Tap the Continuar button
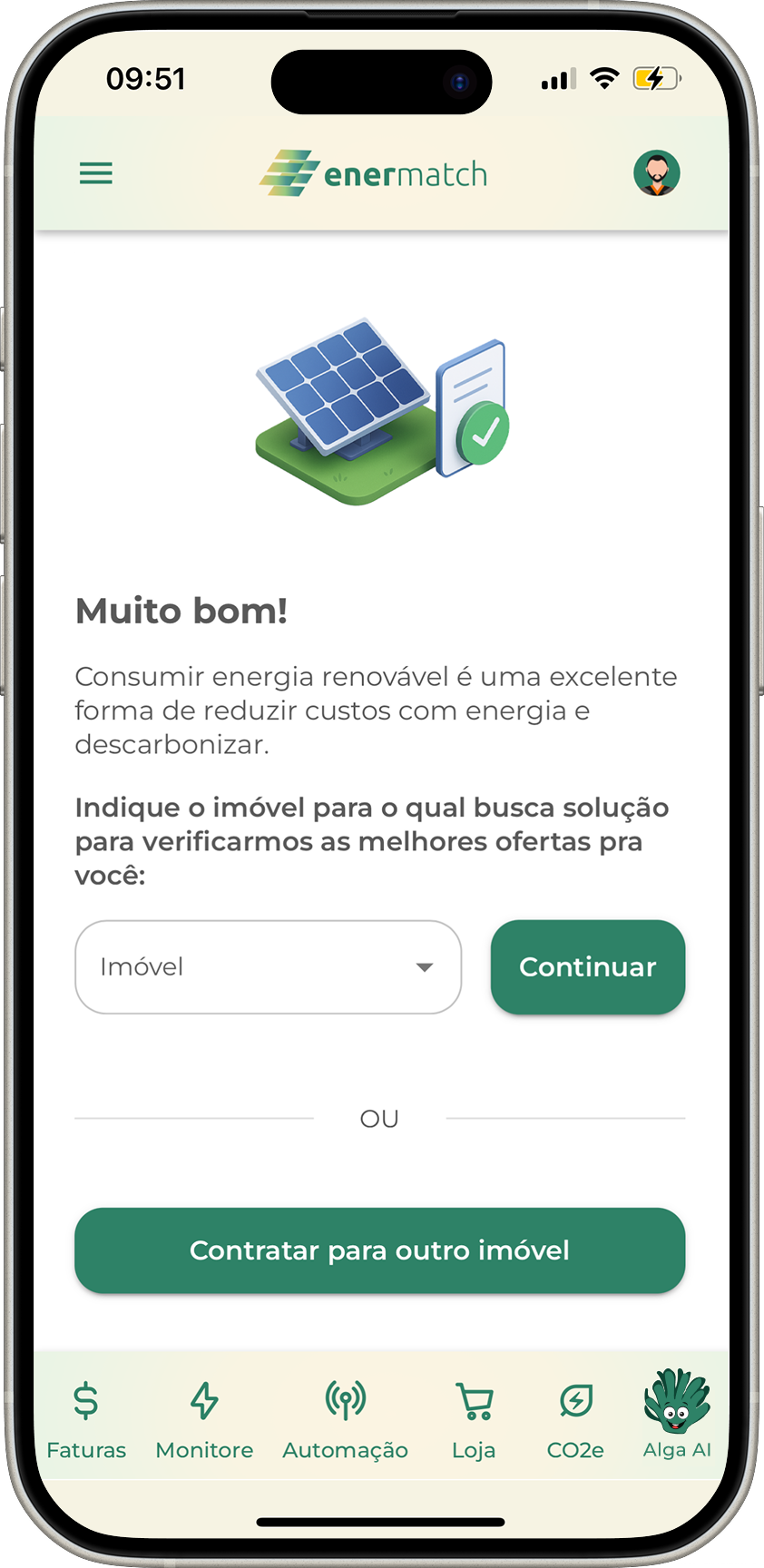This screenshot has width=764, height=1568. pyautogui.click(x=587, y=967)
